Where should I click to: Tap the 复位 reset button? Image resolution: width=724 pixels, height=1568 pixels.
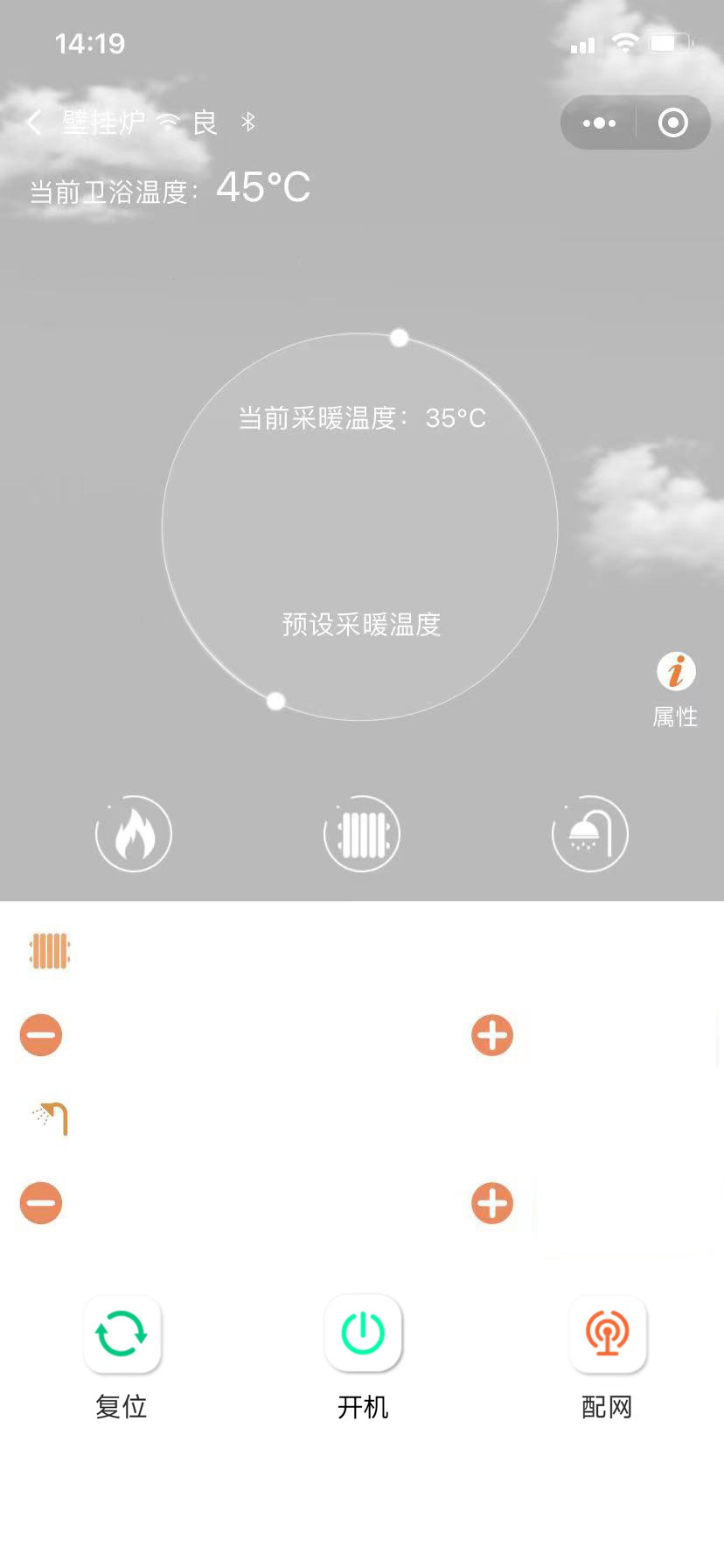[x=122, y=1334]
